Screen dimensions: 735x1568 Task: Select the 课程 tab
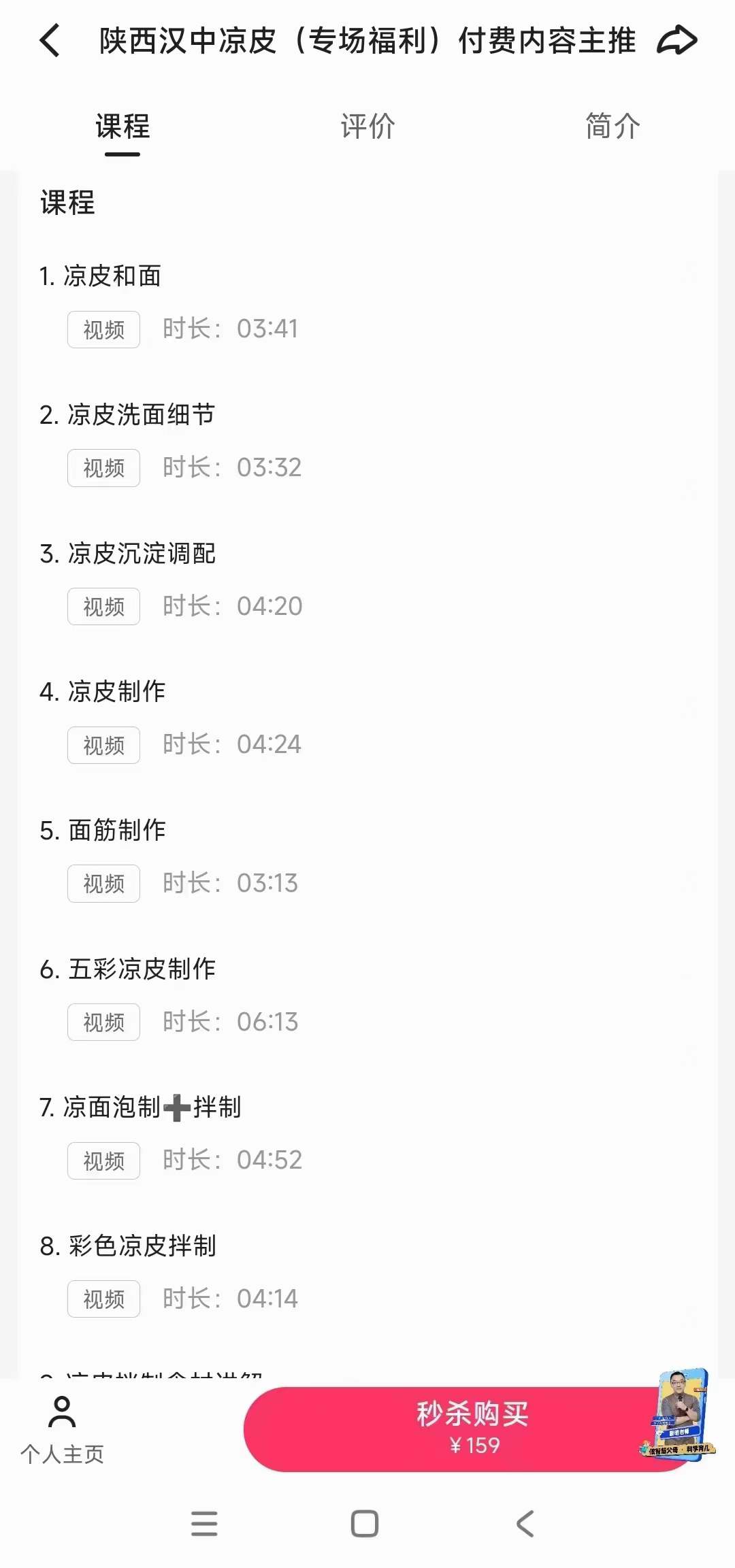[x=122, y=127]
